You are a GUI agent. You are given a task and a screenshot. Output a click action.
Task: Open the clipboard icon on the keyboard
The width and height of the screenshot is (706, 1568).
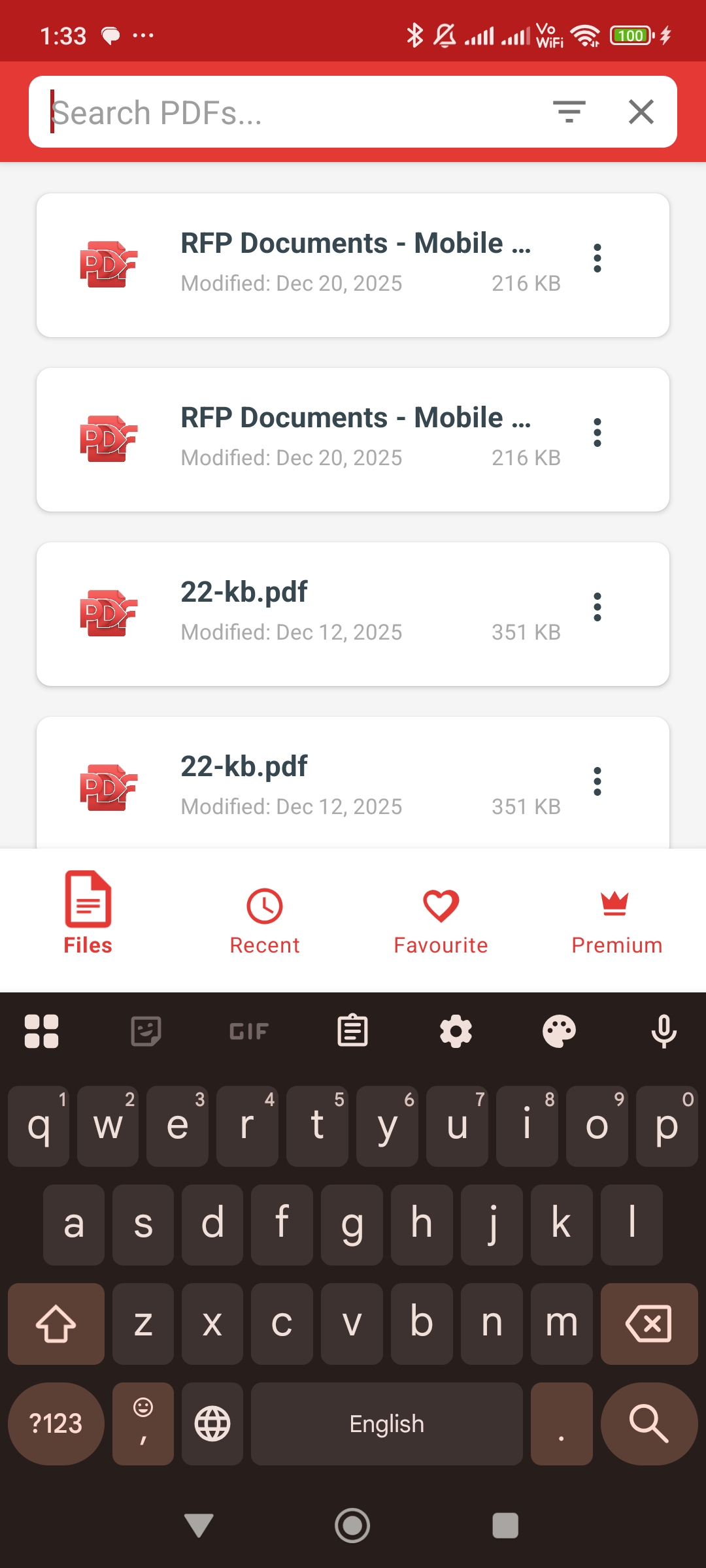352,1030
